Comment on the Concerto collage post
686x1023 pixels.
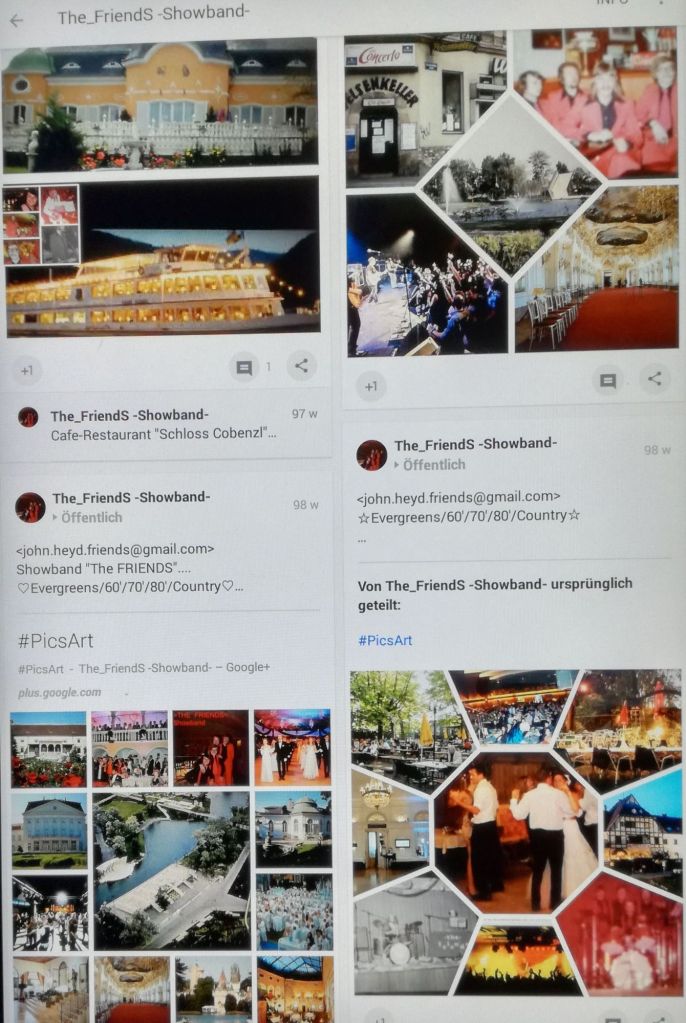[x=607, y=380]
